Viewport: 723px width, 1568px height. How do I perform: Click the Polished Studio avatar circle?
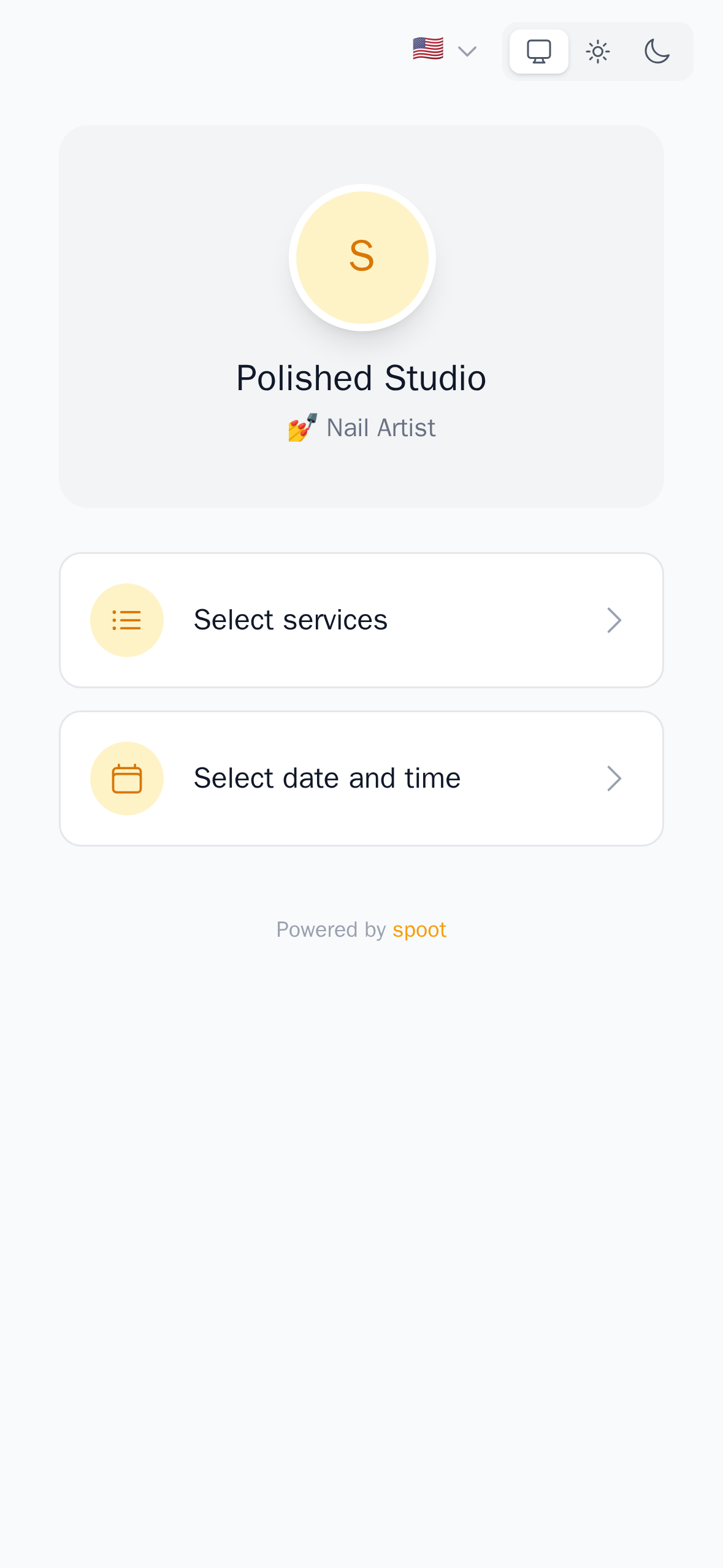(362, 257)
